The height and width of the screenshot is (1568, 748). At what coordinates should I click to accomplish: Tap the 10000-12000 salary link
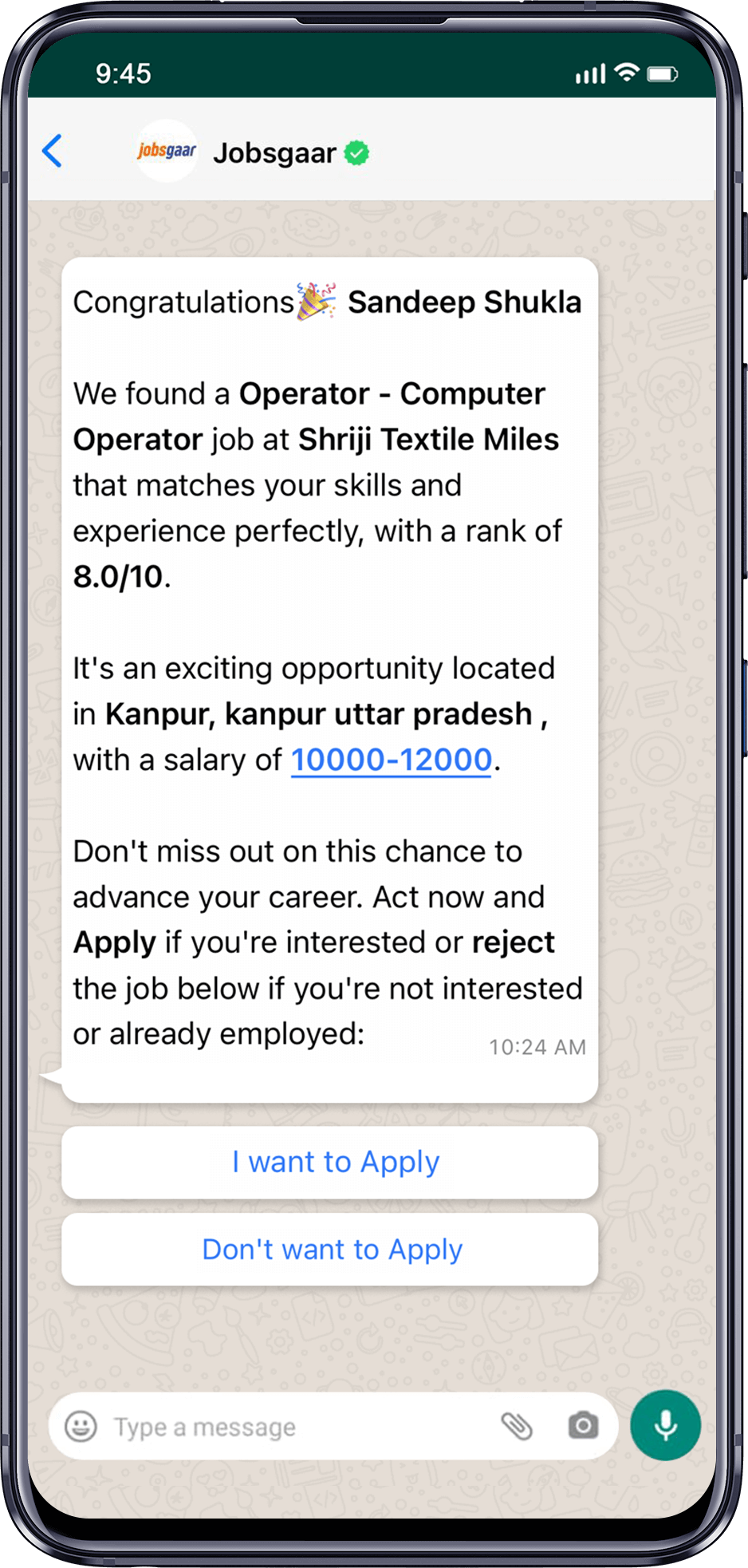(x=391, y=760)
